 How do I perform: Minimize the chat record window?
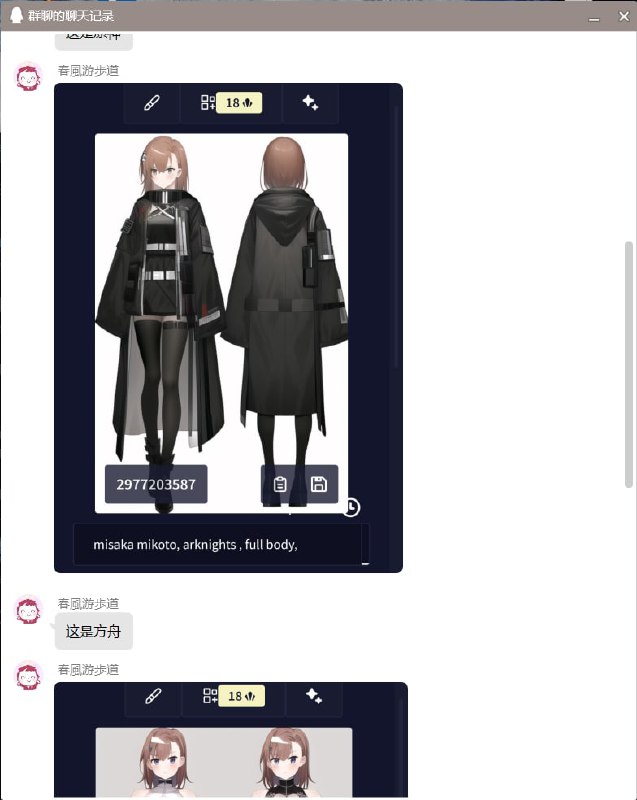pos(596,16)
